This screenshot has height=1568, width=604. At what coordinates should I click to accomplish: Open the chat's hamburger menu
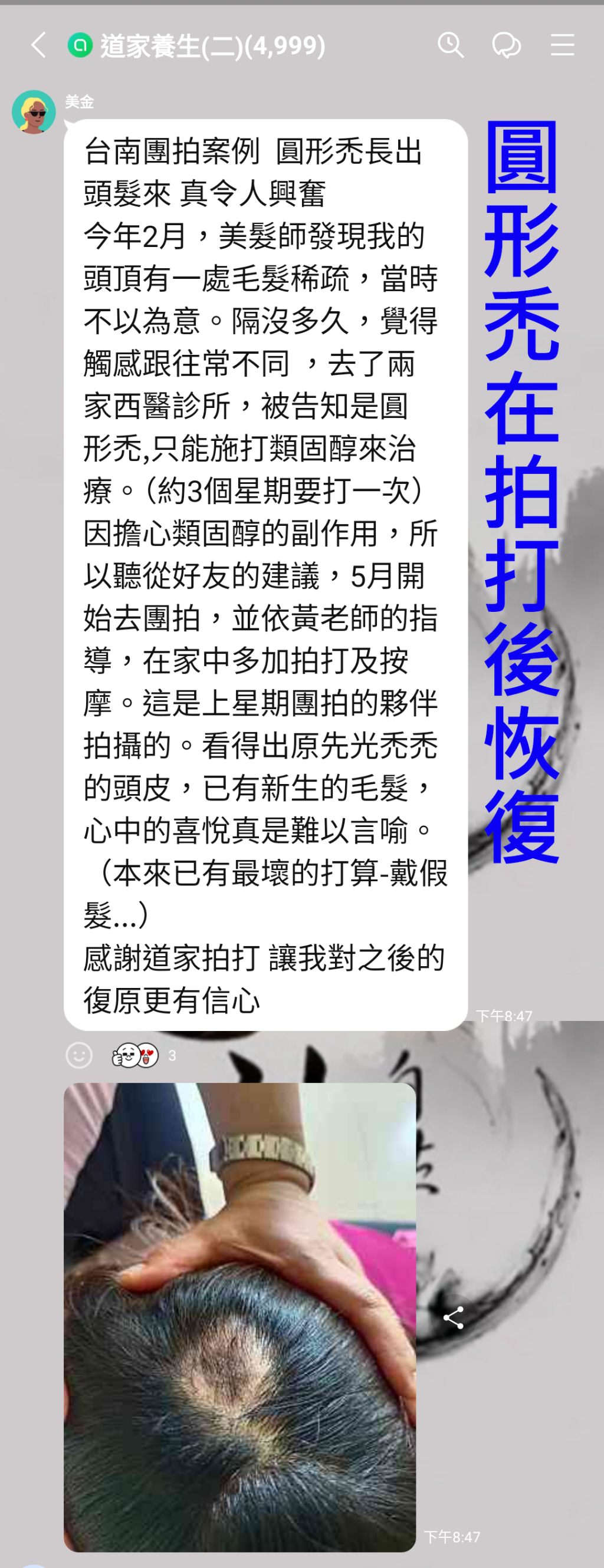(562, 45)
